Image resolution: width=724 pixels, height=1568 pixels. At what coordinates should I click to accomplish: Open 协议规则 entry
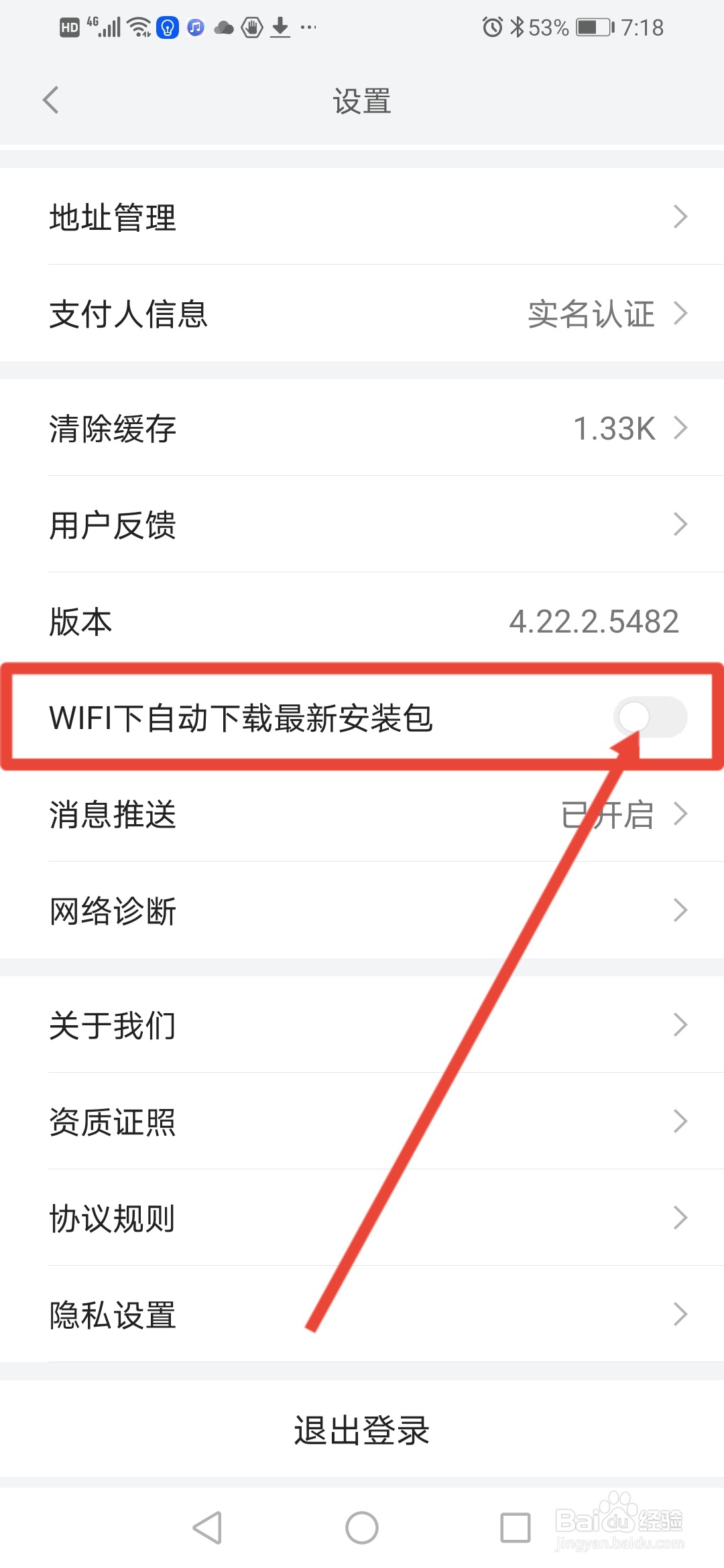[362, 1218]
